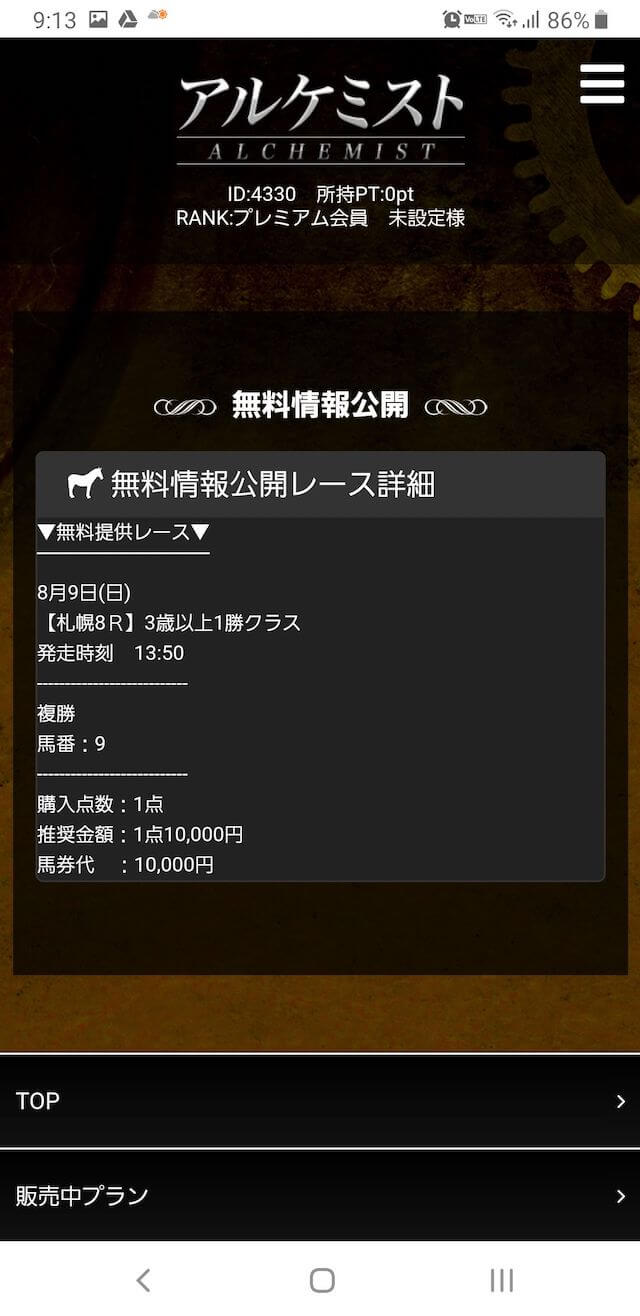Open the hamburger menu
Viewport: 640px width, 1316px height.
(x=602, y=84)
